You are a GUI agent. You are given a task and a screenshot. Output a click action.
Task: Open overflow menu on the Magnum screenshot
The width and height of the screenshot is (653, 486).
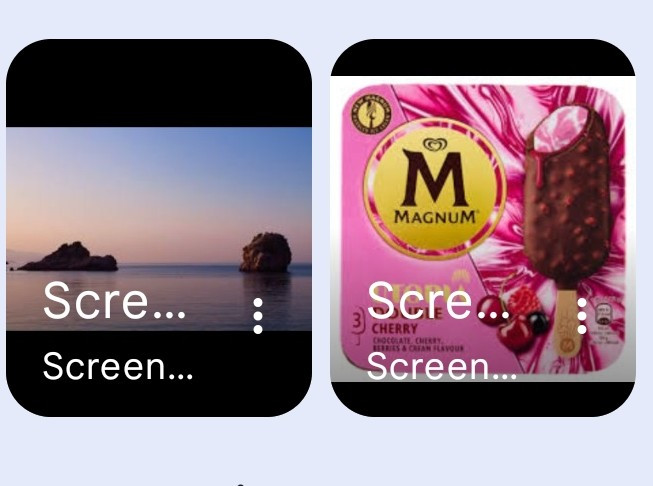click(582, 315)
